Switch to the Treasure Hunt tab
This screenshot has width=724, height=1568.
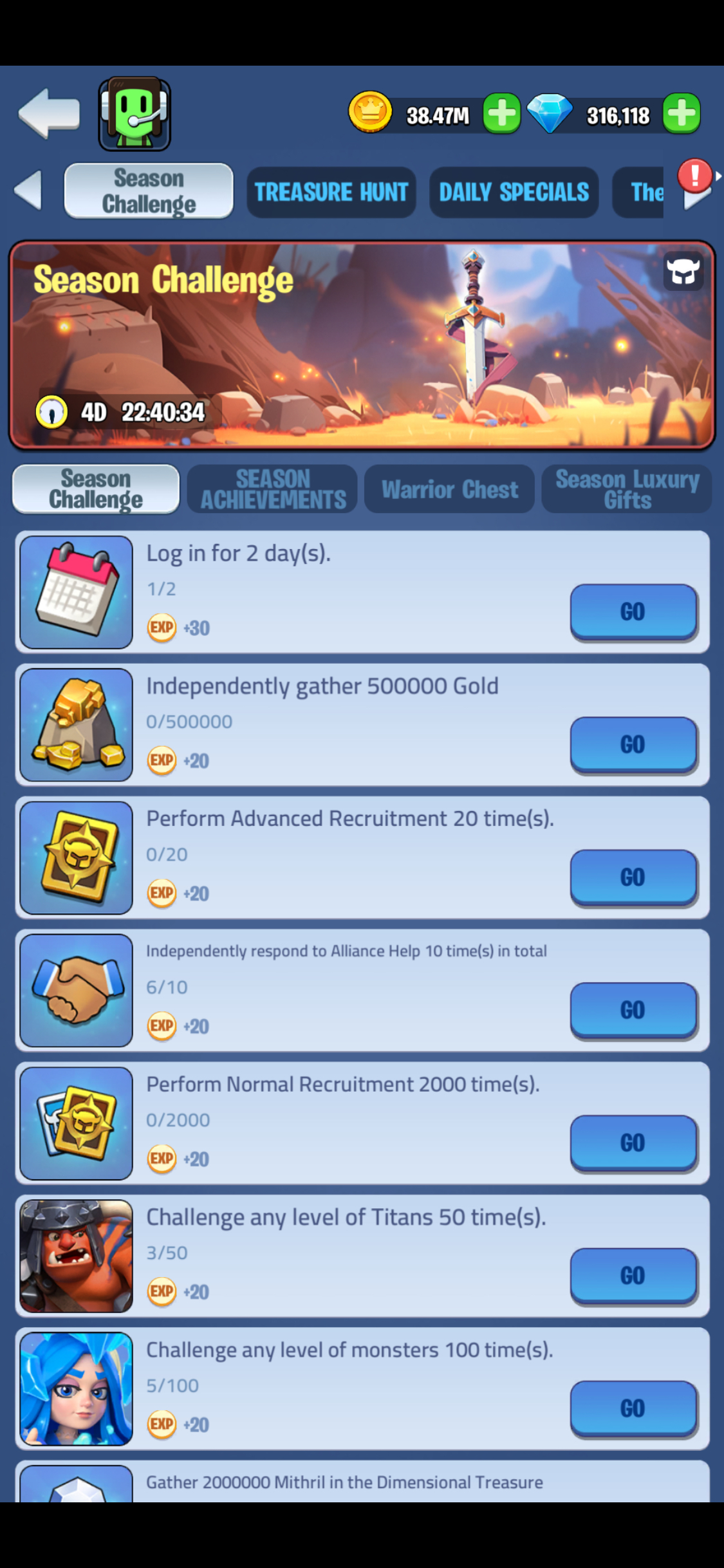point(331,192)
